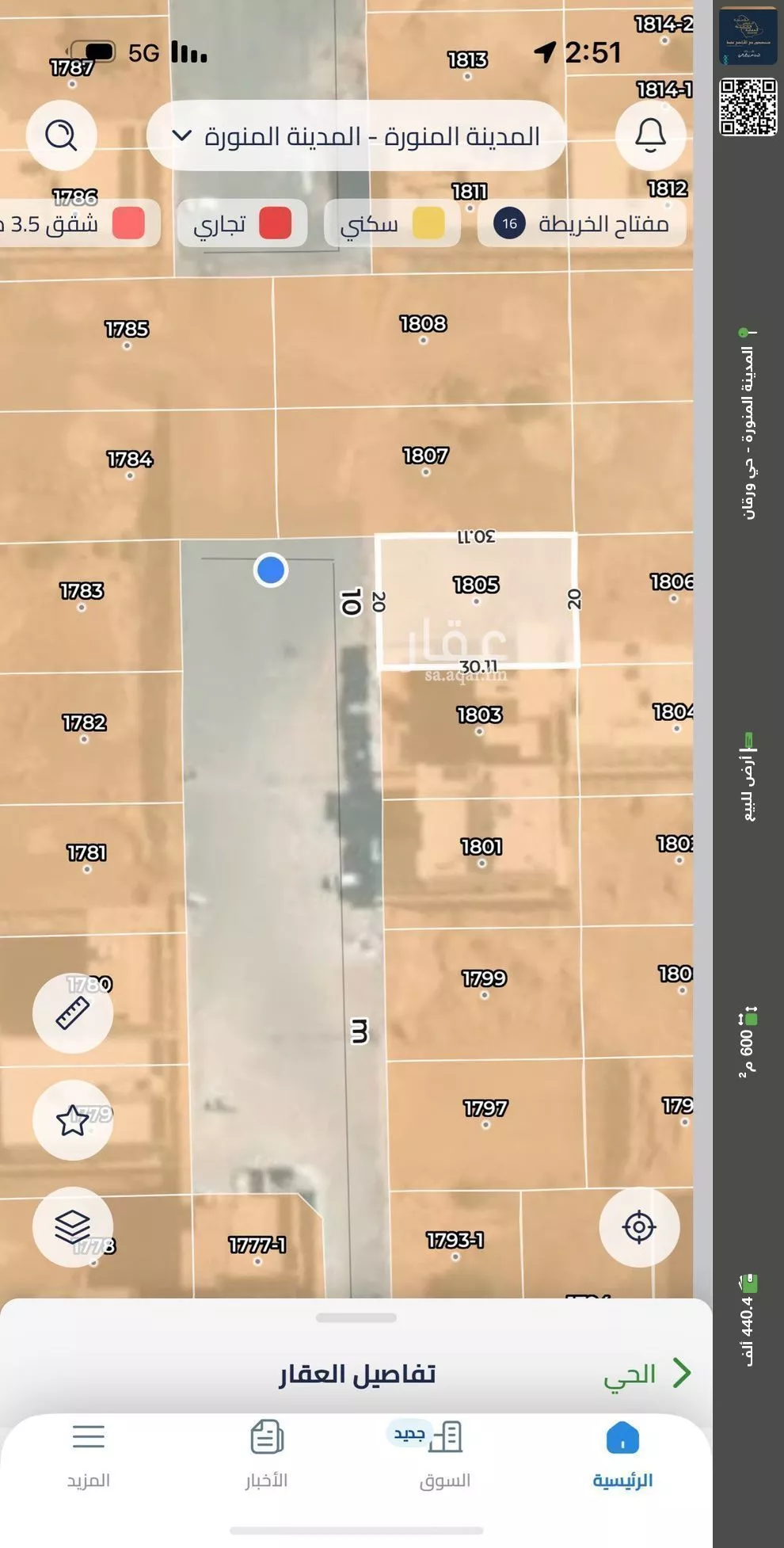Tap the star favorites button
Image resolution: width=784 pixels, height=1548 pixels.
(72, 1120)
